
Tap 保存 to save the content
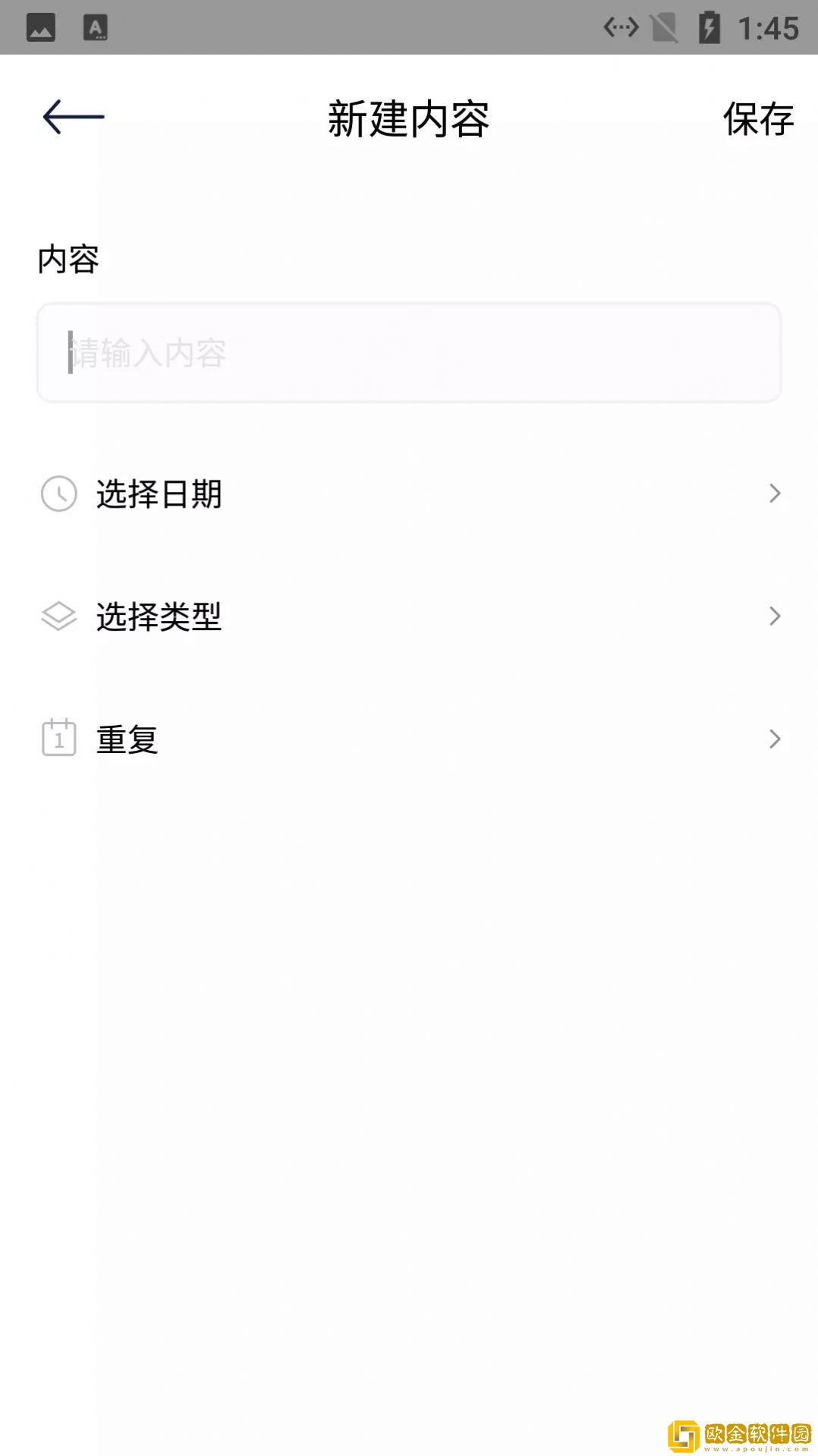[758, 119]
